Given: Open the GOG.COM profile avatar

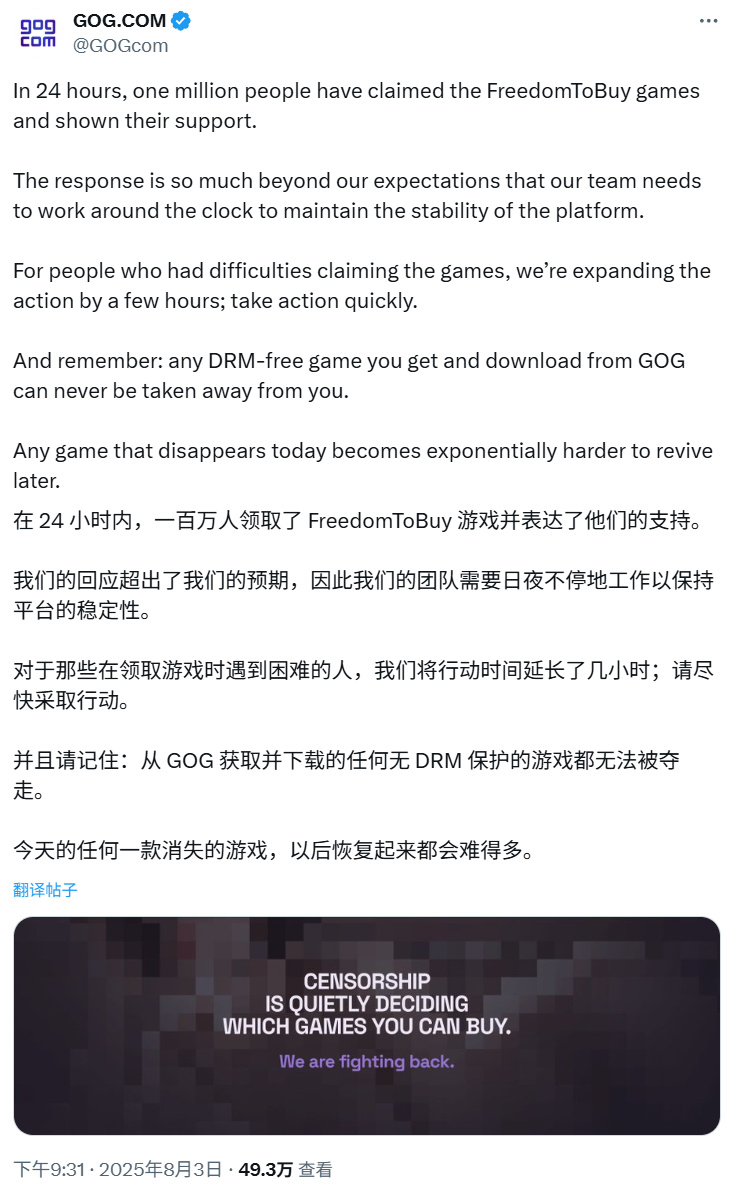Looking at the screenshot, I should point(38,33).
